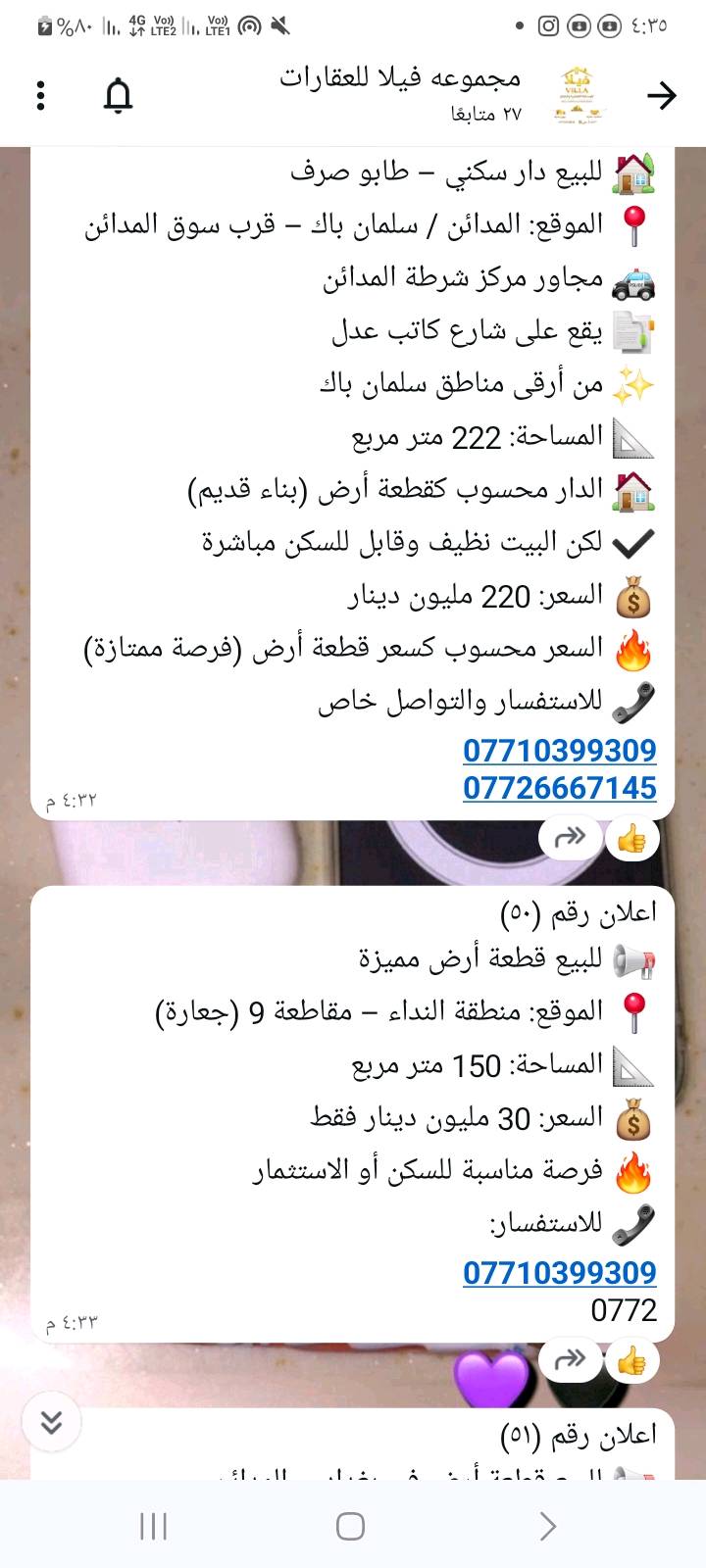Go back using the arrow in the header
Screen dimensions: 706x1568
pyautogui.click(x=663, y=94)
